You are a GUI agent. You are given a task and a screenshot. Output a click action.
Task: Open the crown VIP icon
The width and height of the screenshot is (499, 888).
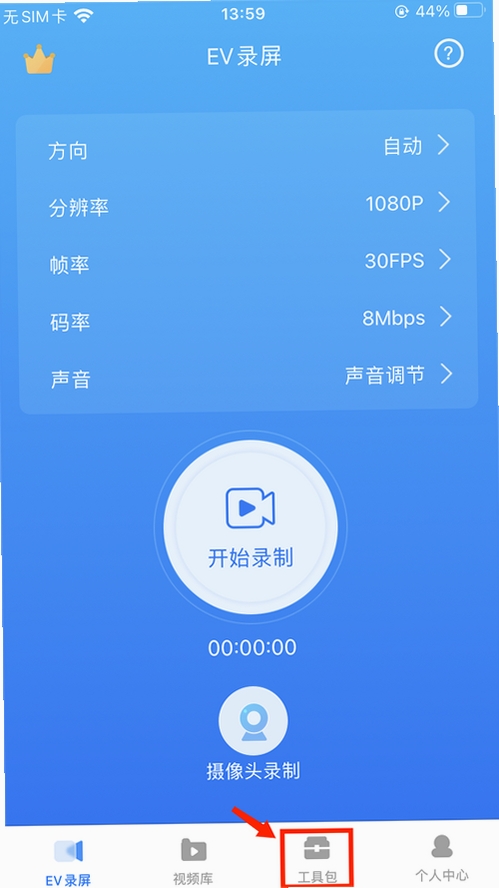pos(39,60)
